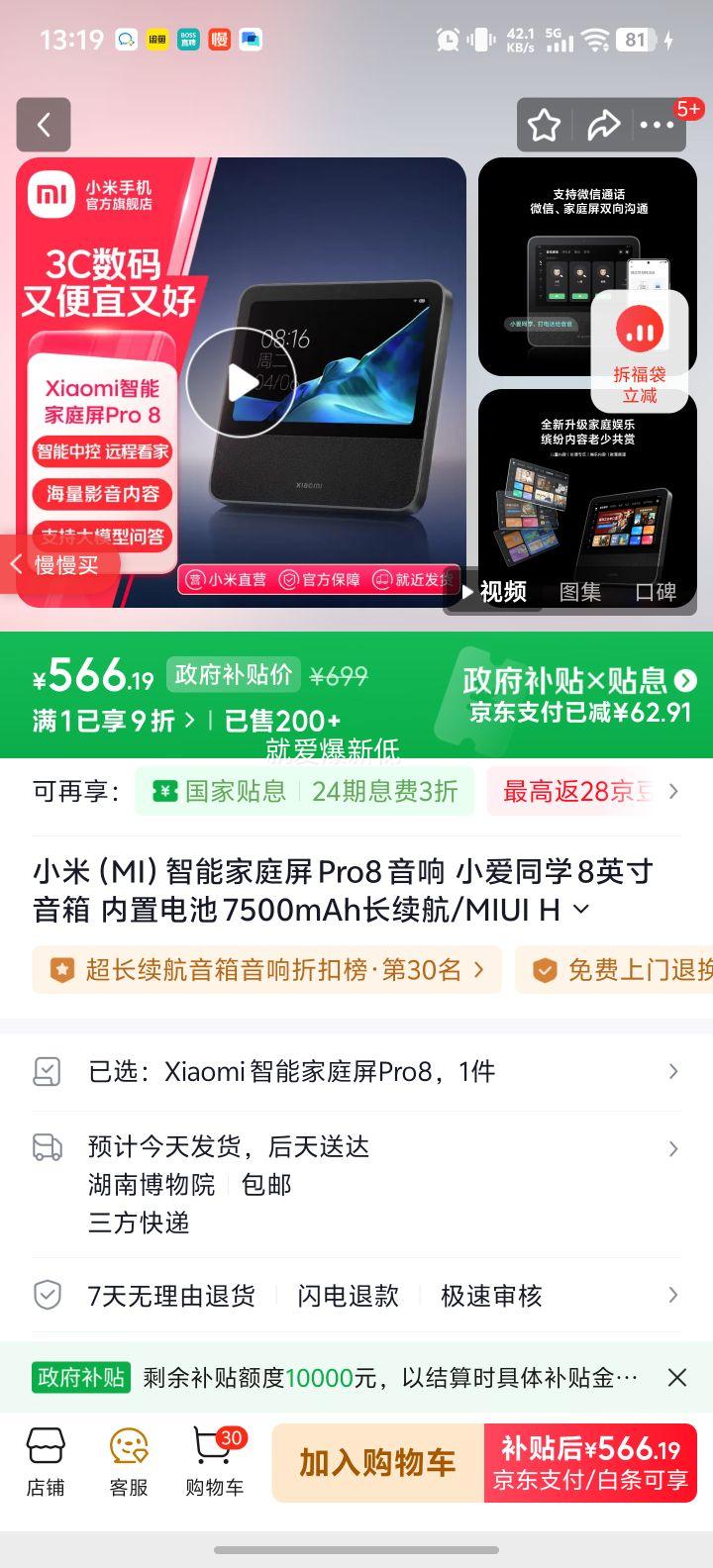Add product to favorites via star icon
The image size is (713, 1568).
545,125
